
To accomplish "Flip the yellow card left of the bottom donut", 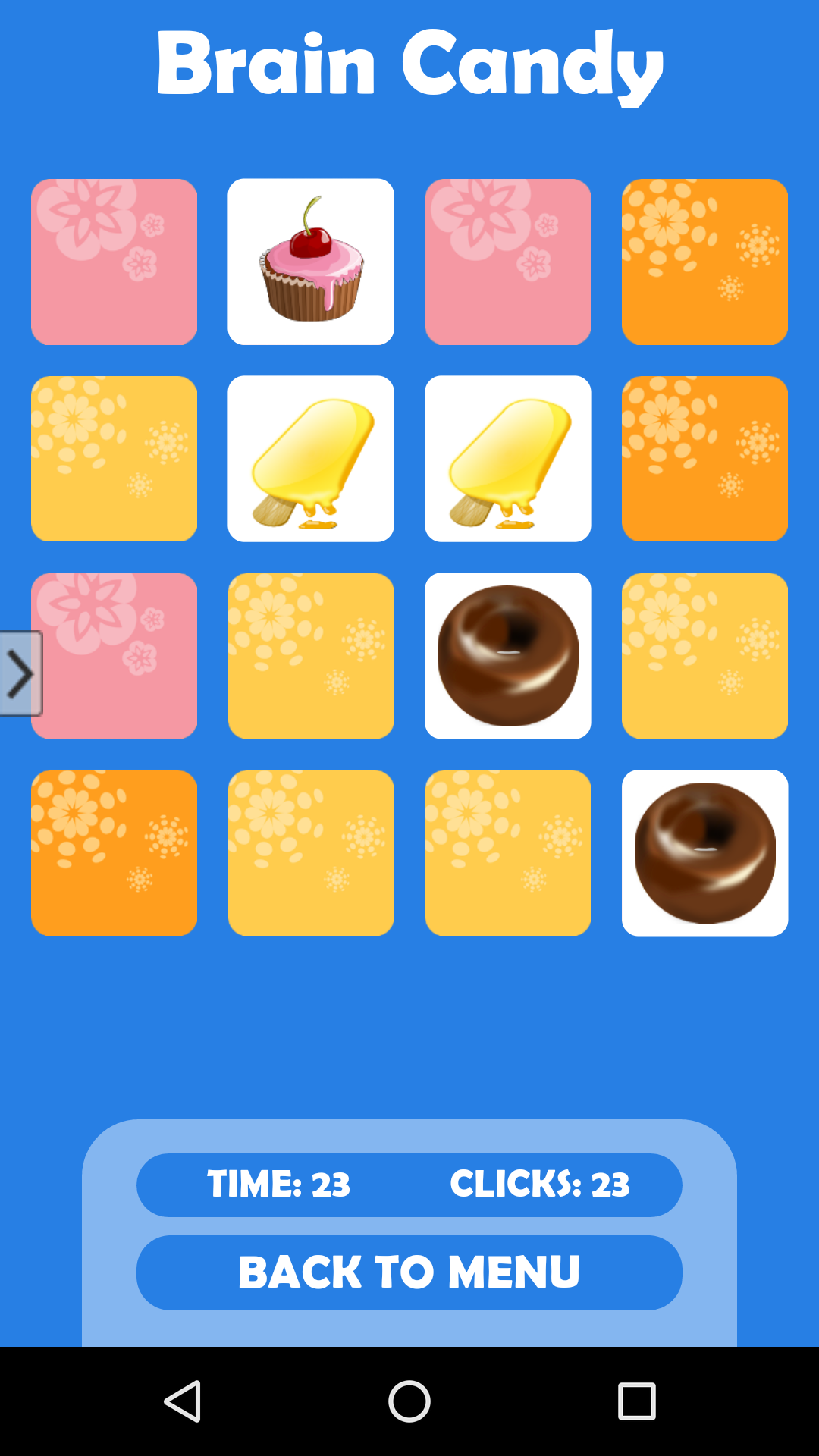I will tap(507, 852).
